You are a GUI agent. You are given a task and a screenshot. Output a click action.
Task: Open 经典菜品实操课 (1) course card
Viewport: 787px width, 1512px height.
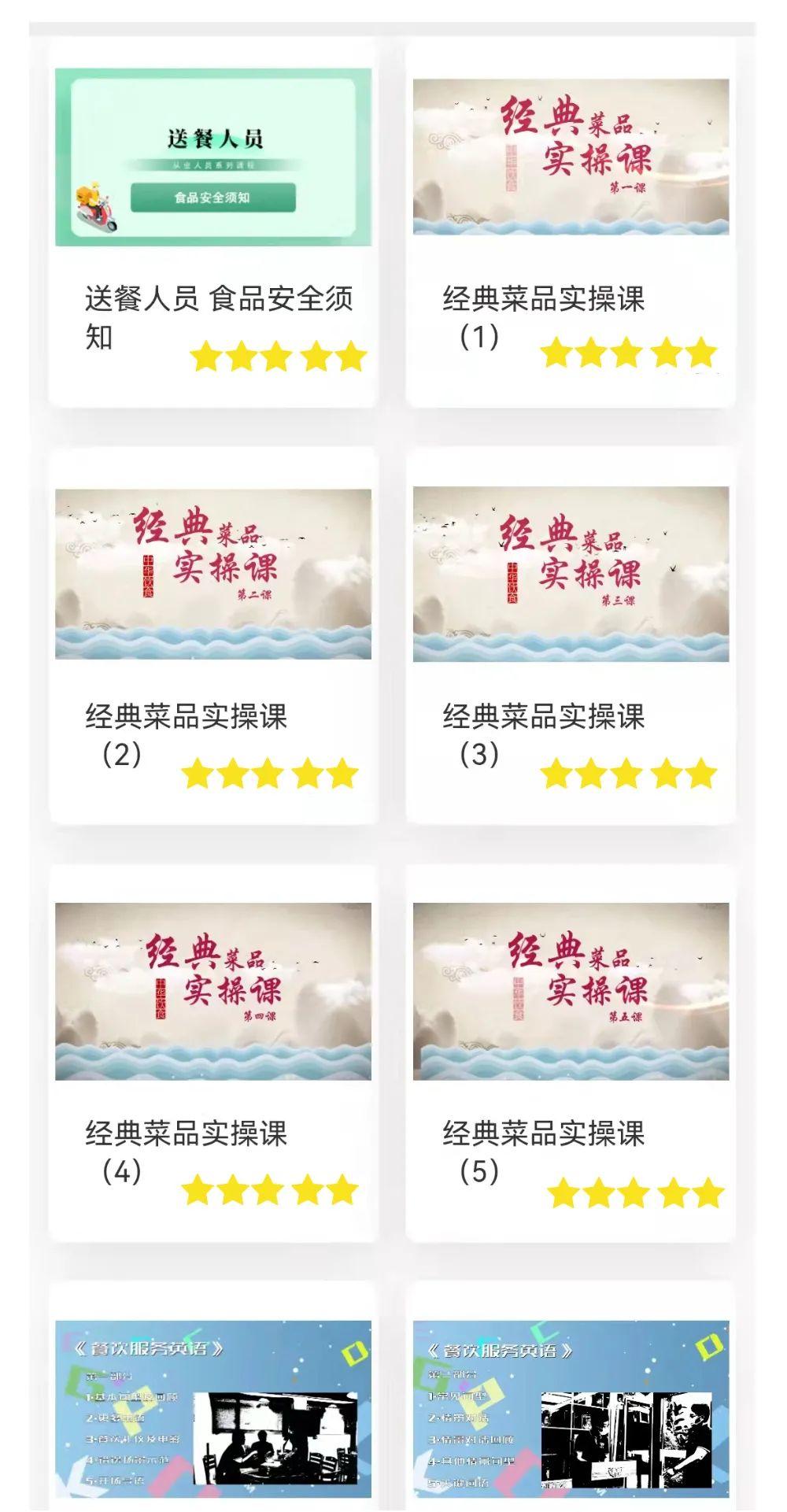(x=571, y=157)
